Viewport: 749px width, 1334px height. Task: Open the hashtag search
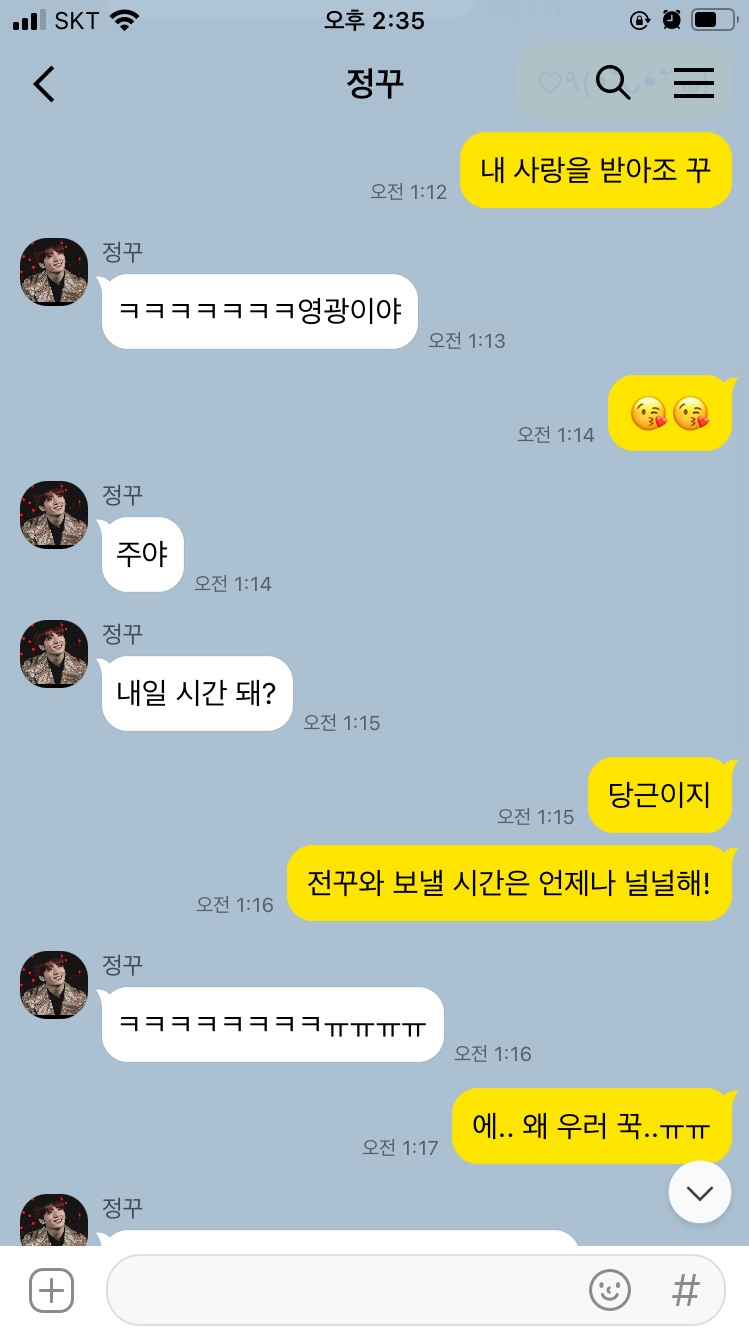pyautogui.click(x=685, y=1290)
